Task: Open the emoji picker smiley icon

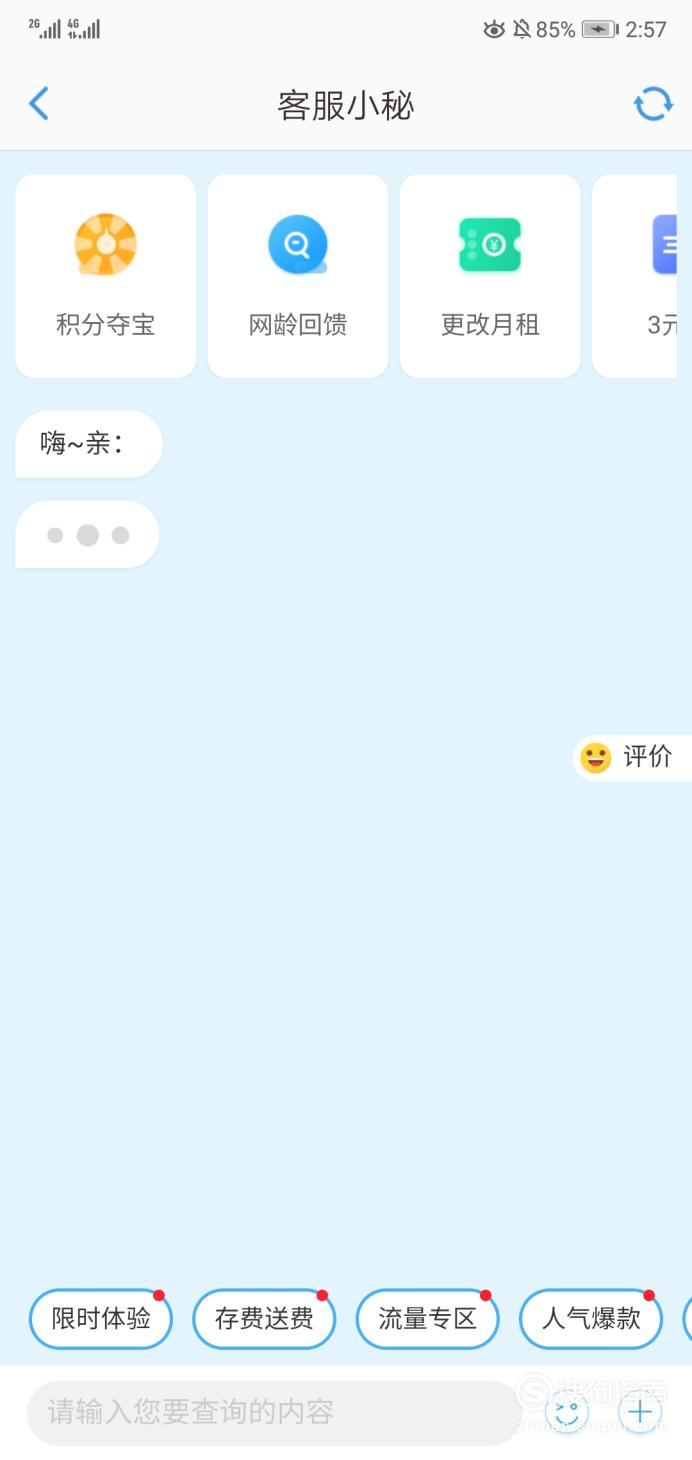Action: click(567, 1413)
